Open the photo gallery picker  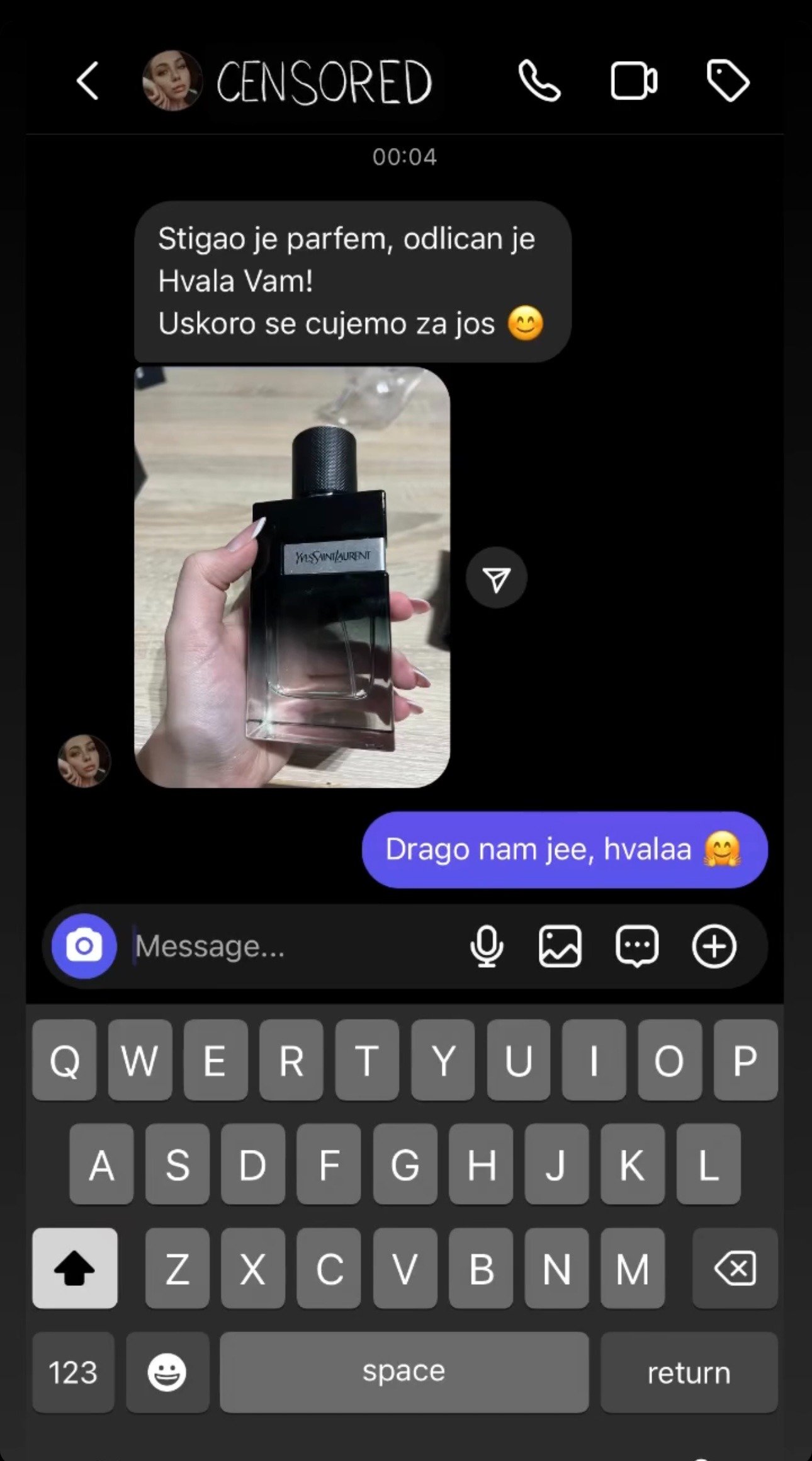pos(560,946)
